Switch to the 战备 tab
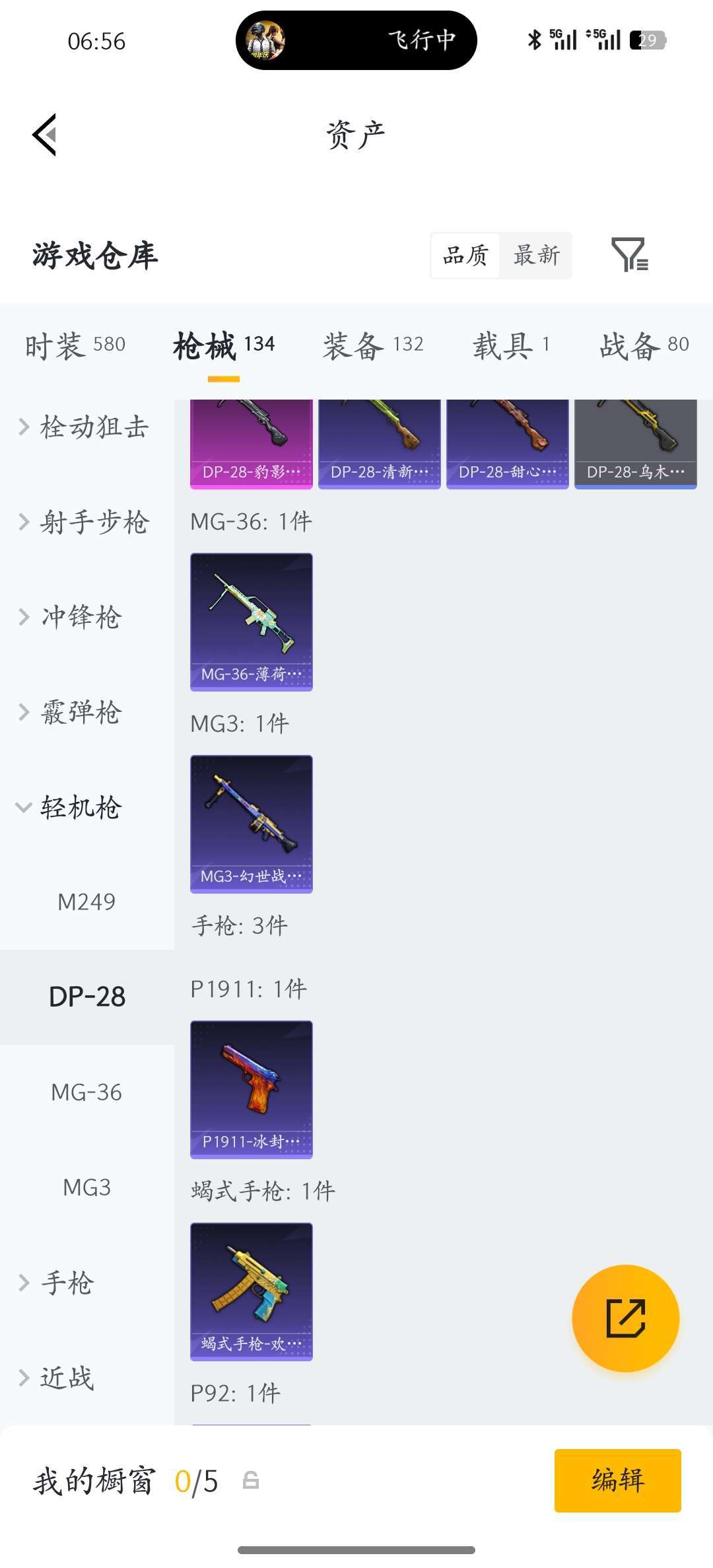This screenshot has width=713, height=1568. [x=644, y=345]
